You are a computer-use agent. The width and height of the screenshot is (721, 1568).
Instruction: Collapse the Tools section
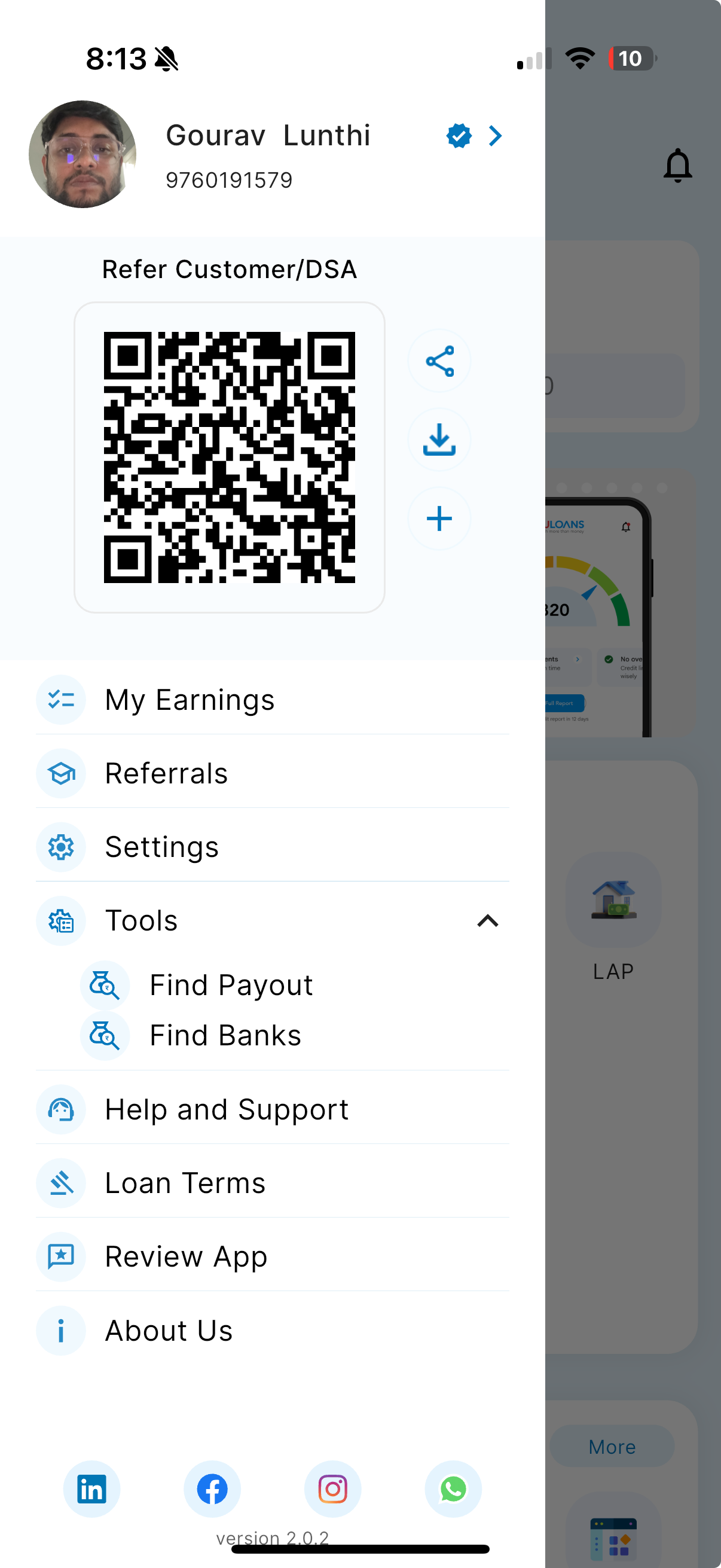click(x=487, y=920)
